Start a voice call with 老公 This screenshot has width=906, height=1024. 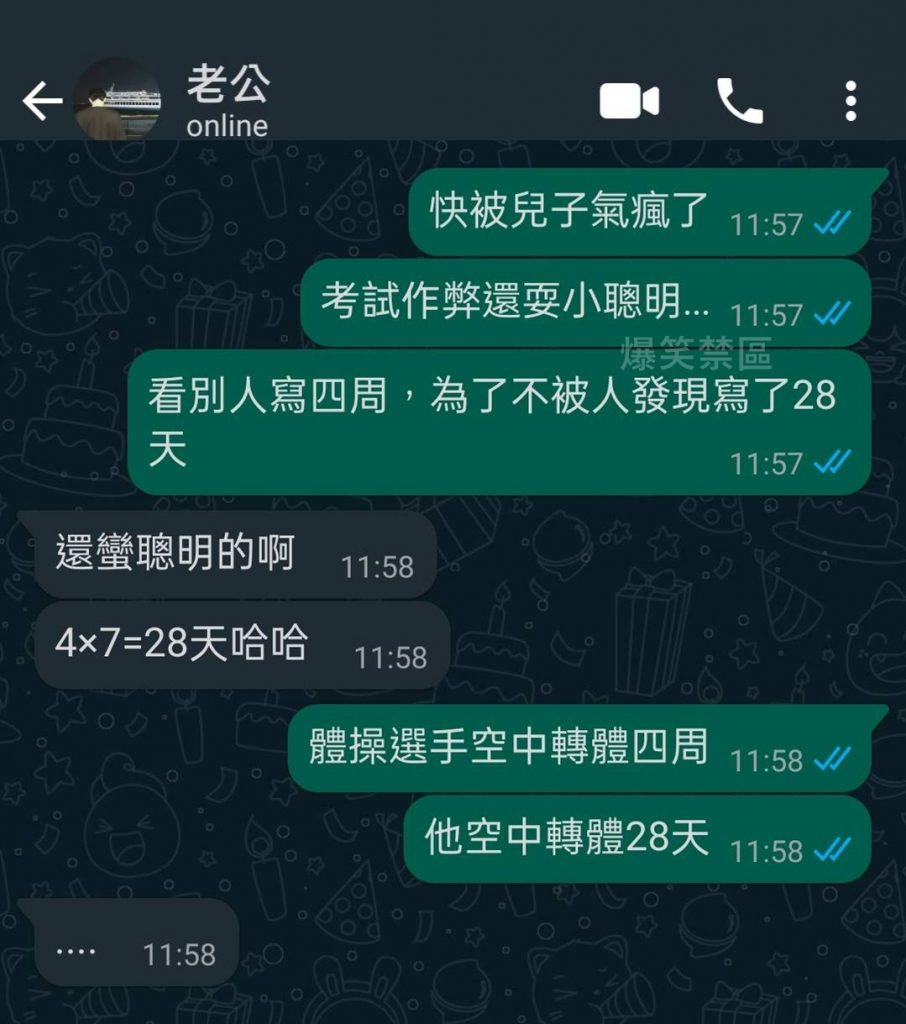click(740, 101)
